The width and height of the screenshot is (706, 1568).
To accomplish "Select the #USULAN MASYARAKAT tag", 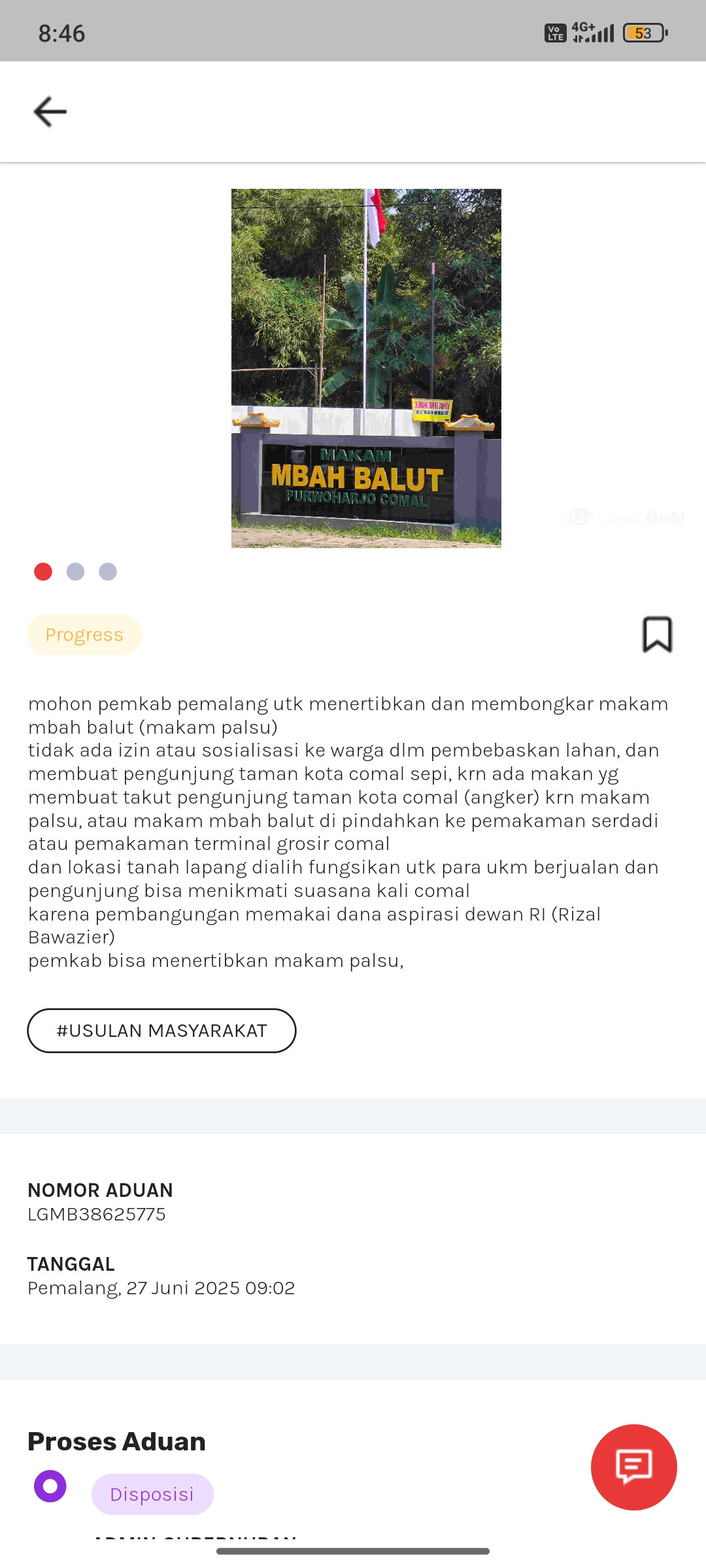I will click(x=161, y=1030).
